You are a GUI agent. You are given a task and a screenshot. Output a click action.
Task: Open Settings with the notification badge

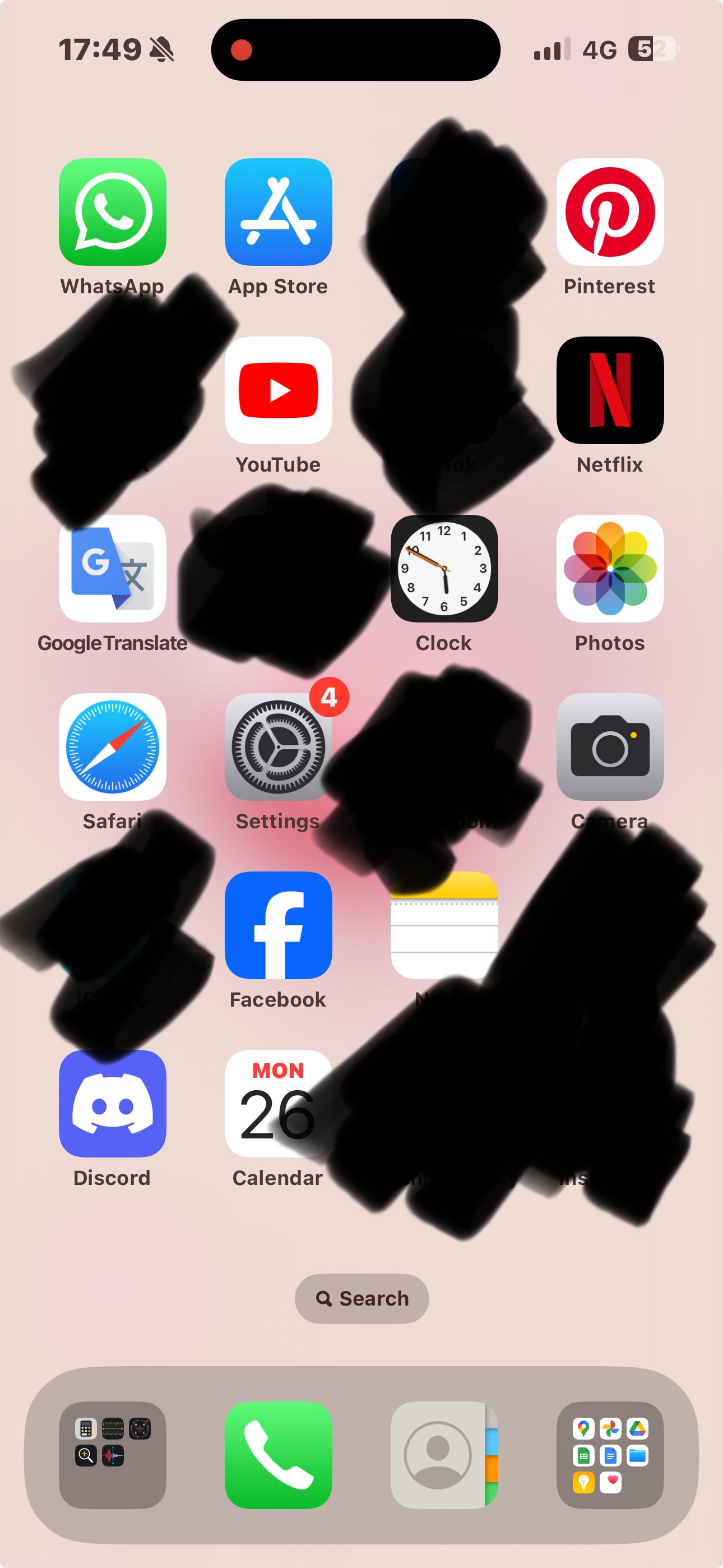[x=278, y=749]
